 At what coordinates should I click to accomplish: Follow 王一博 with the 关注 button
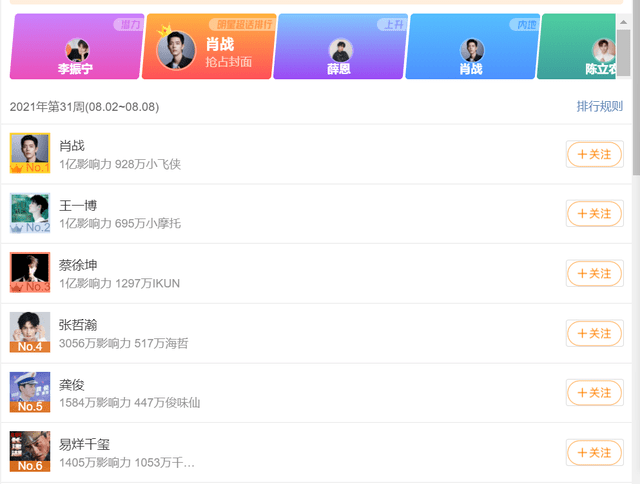click(x=594, y=214)
